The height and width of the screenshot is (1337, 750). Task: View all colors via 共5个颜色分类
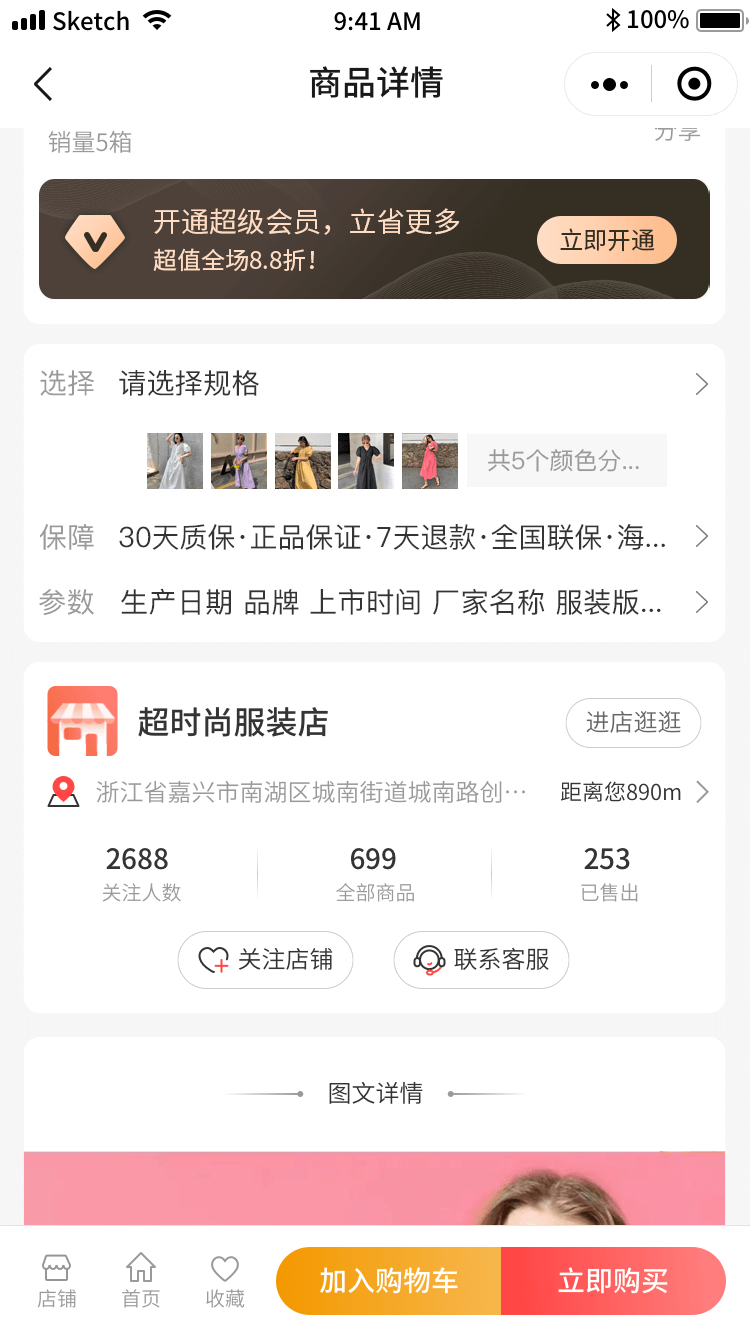(566, 461)
